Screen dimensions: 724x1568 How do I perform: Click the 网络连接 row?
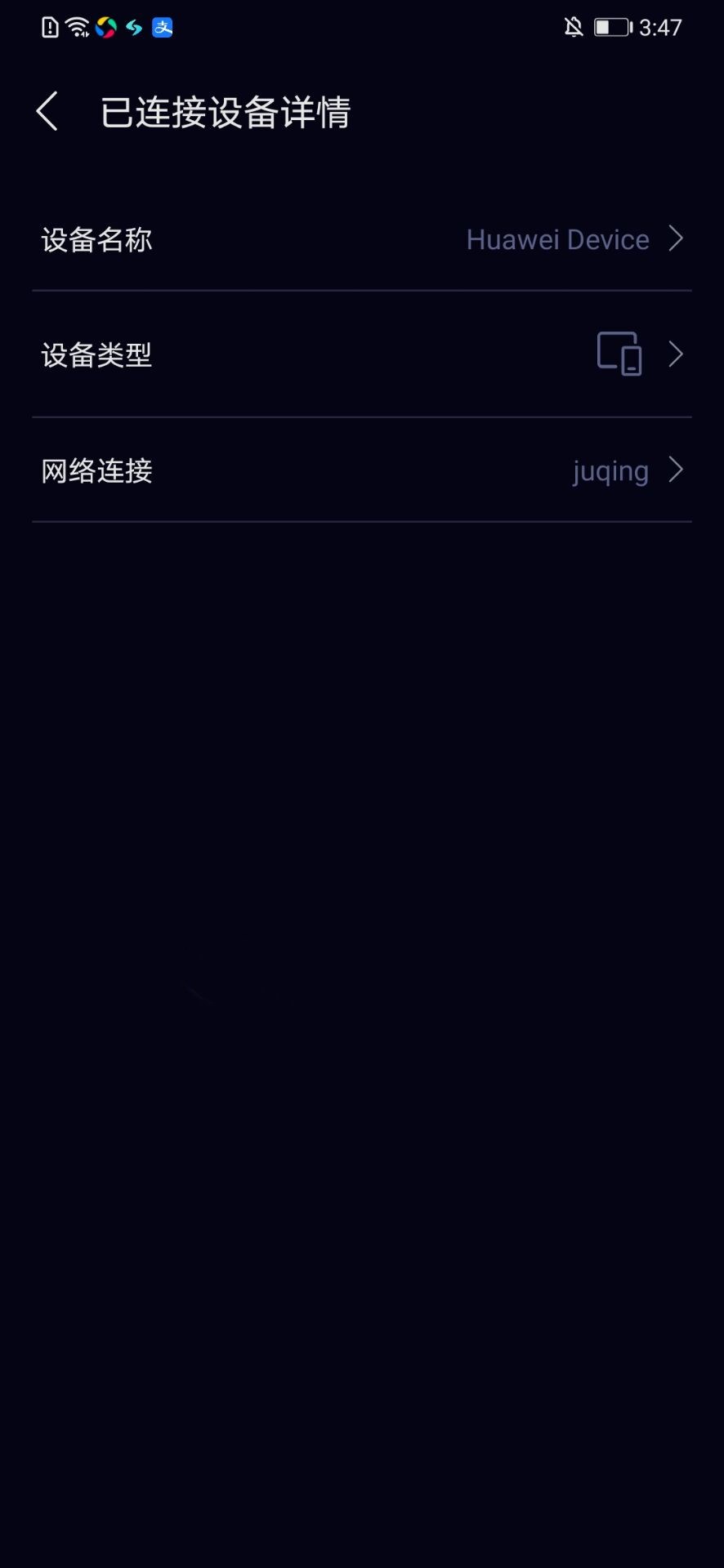pyautogui.click(x=362, y=470)
